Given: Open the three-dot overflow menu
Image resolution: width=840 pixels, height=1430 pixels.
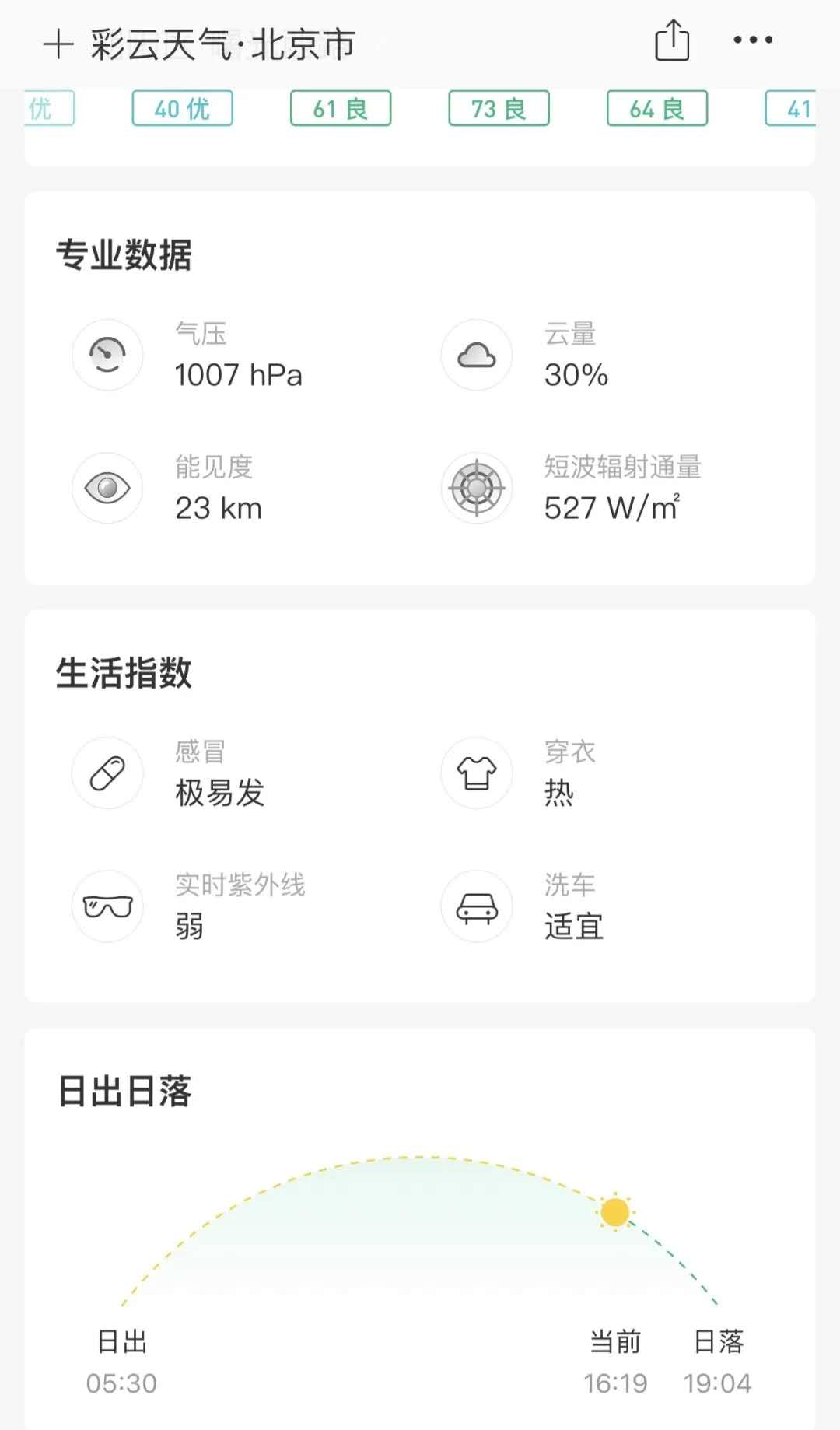Looking at the screenshot, I should click(753, 40).
